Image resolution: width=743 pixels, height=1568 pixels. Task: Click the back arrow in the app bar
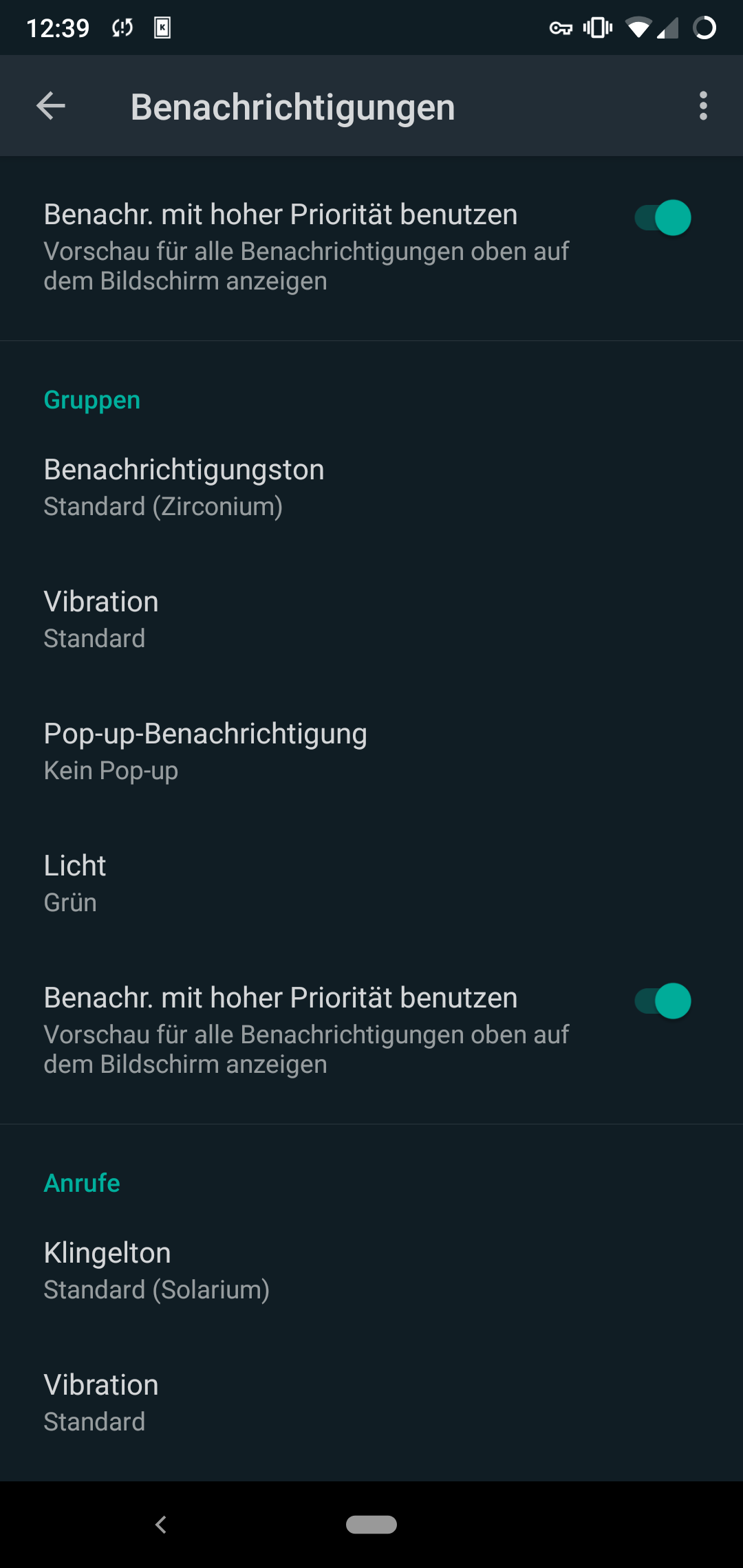(x=50, y=106)
